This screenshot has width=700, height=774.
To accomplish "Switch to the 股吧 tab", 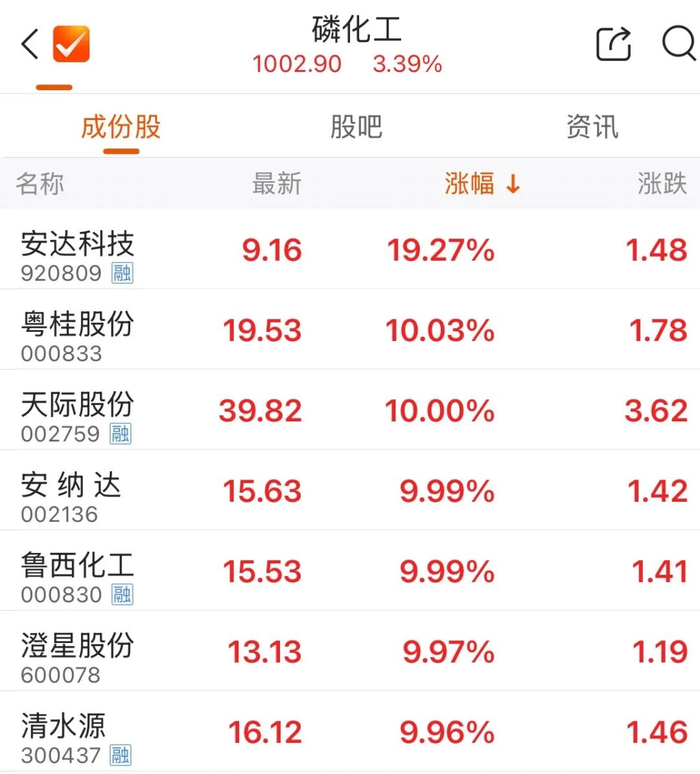I will point(356,127).
